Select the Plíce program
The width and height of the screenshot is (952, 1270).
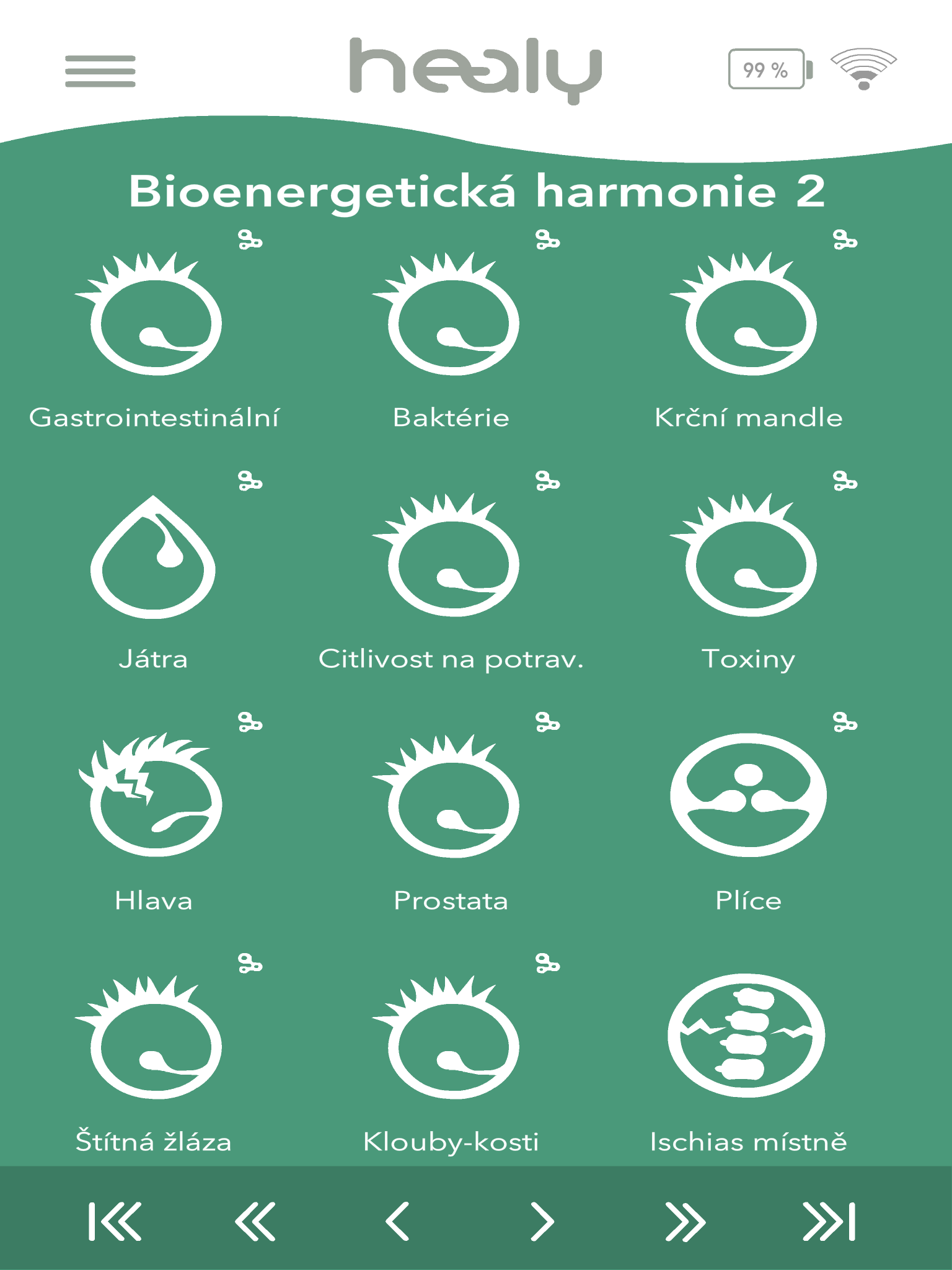749,797
